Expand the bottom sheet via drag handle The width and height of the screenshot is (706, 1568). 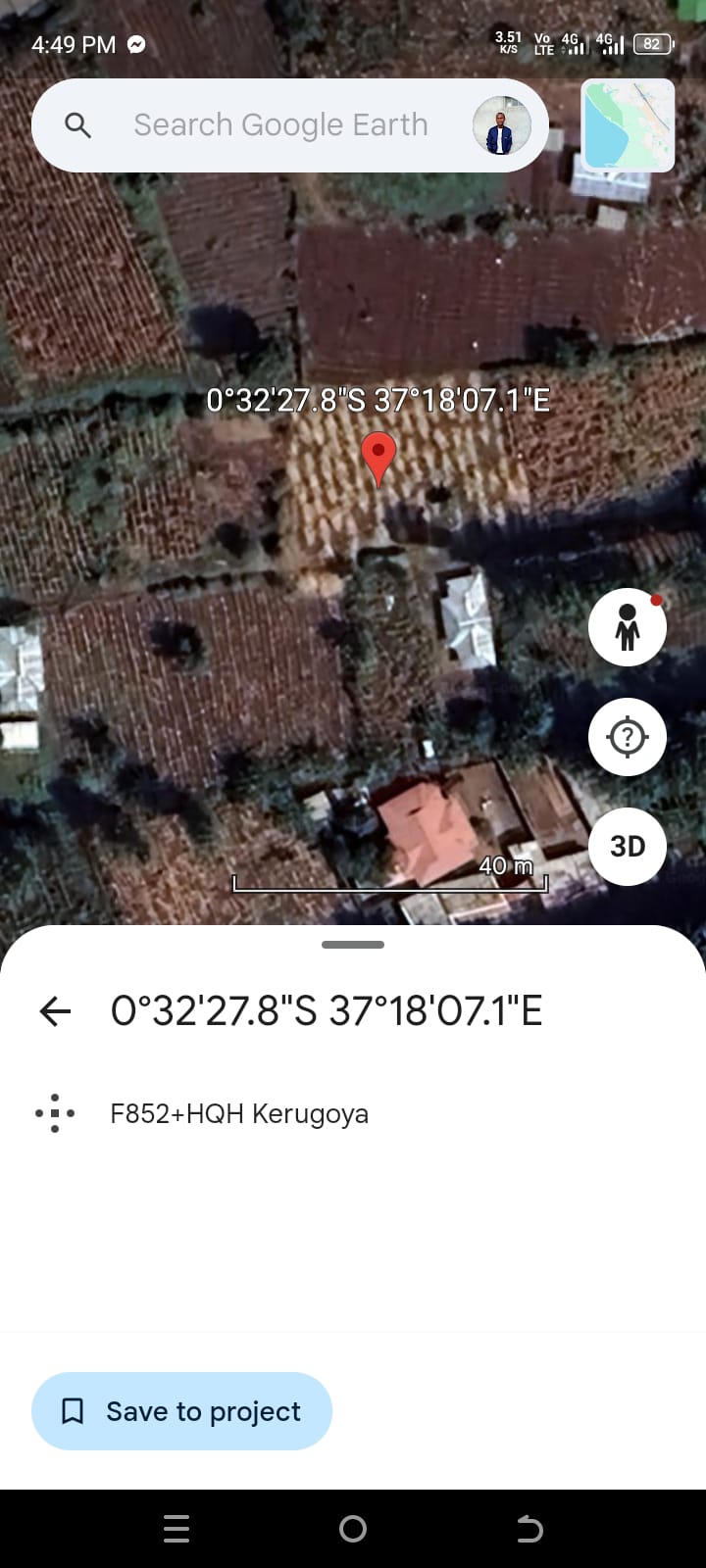352,944
